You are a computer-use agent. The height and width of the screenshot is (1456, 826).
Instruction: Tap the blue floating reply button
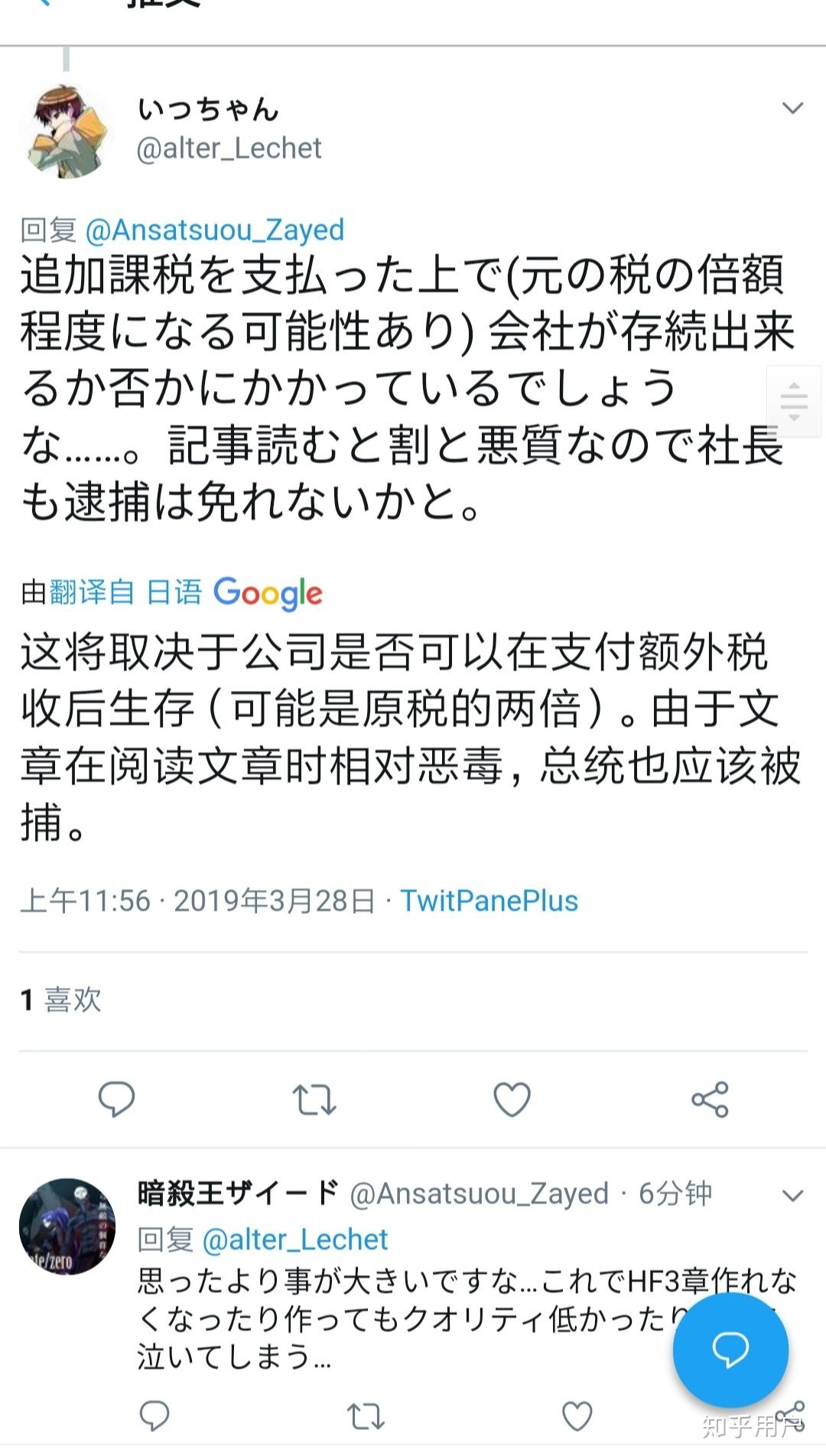click(x=730, y=1350)
